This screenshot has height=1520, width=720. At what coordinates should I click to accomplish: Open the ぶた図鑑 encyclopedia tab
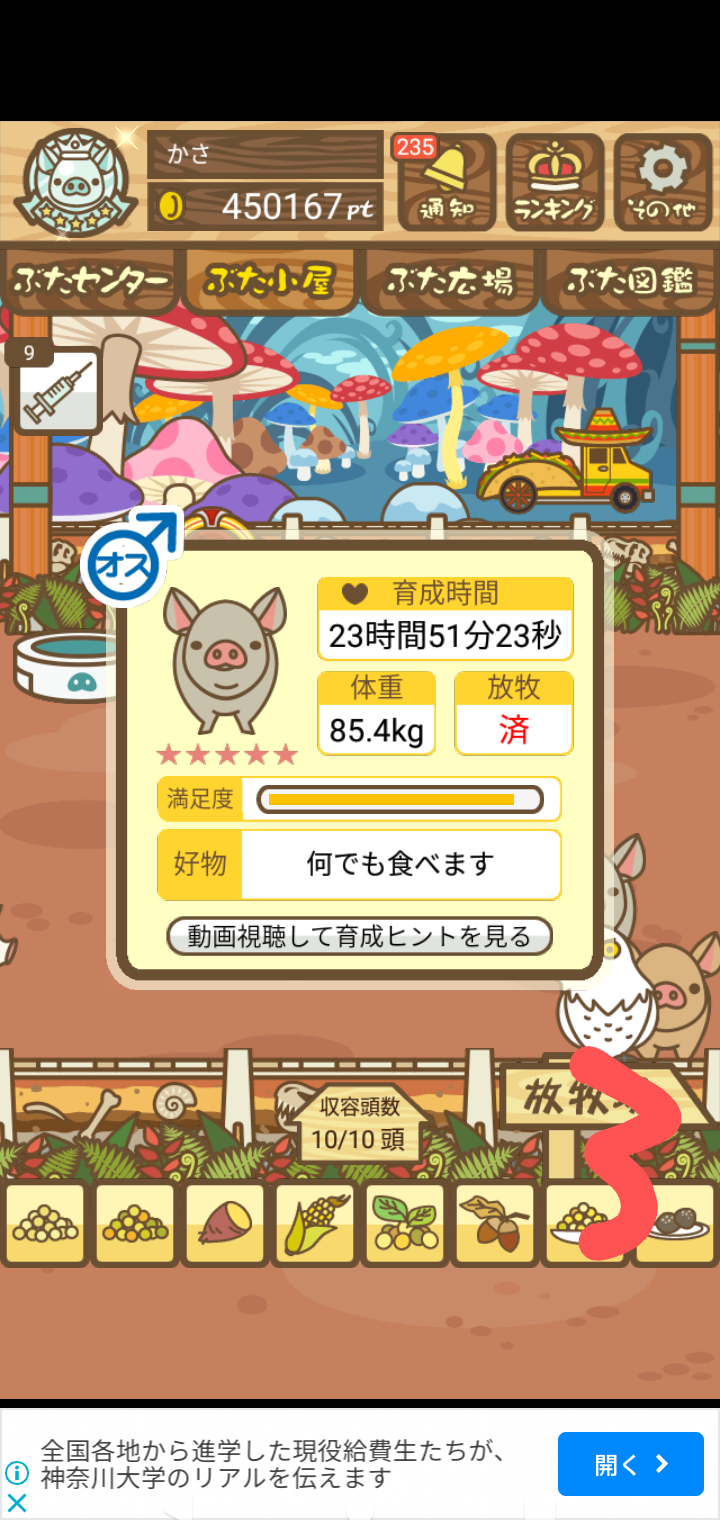[x=630, y=281]
